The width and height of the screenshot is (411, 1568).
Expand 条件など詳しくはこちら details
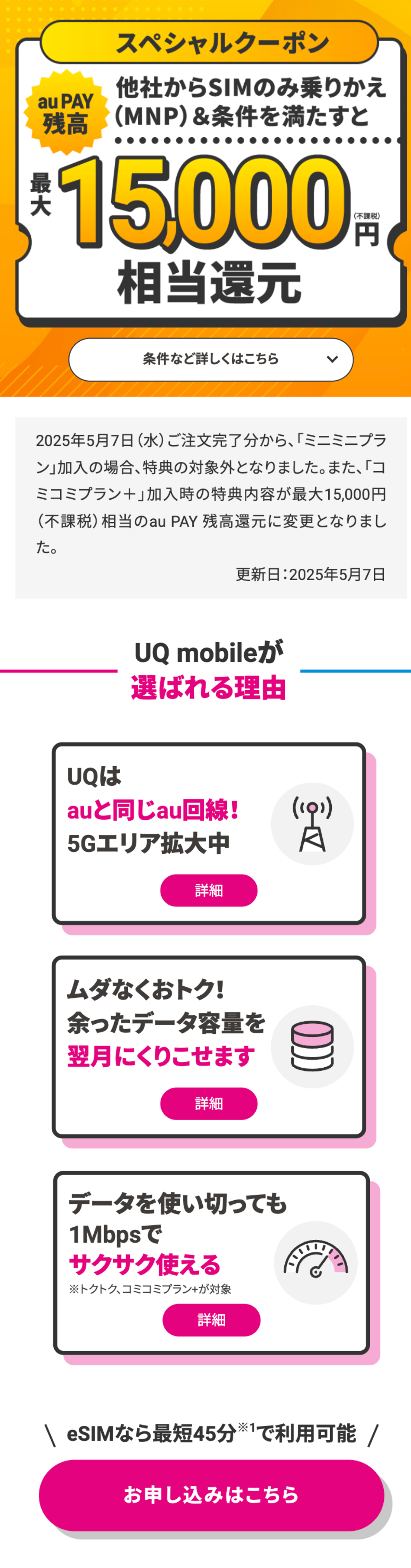coord(211,359)
